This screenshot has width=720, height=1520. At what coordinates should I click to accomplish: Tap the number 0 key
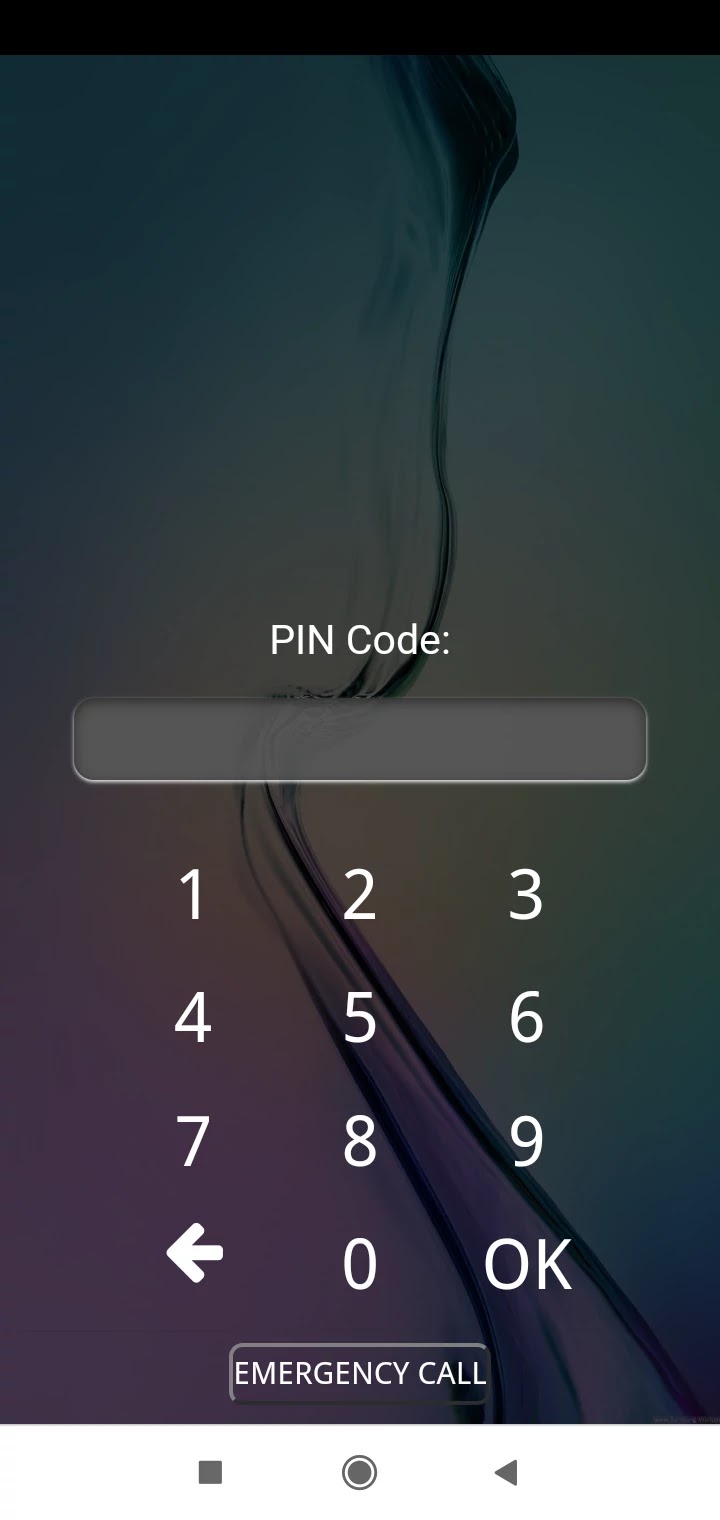(360, 1263)
